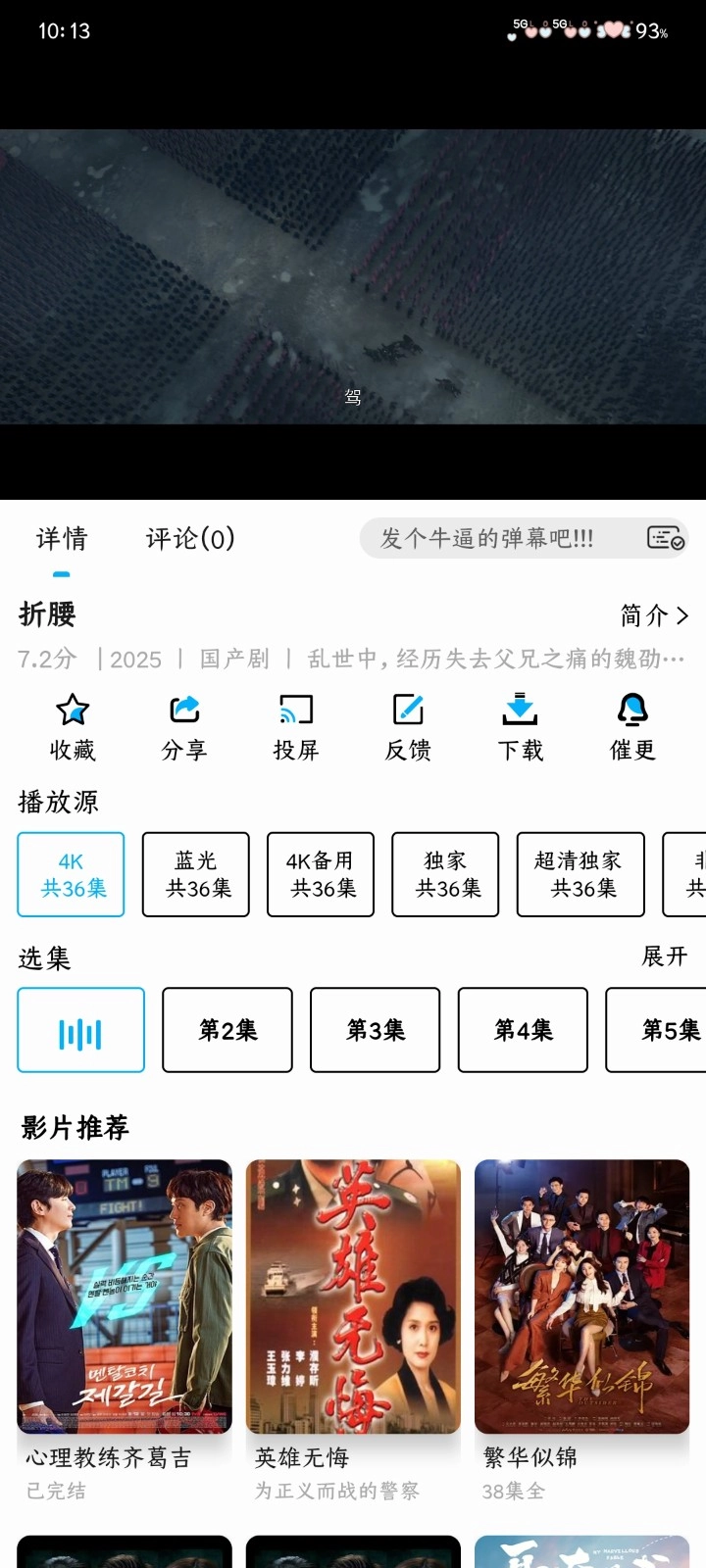Select the 超清独家 source
This screenshot has height=1568, width=706.
click(580, 874)
